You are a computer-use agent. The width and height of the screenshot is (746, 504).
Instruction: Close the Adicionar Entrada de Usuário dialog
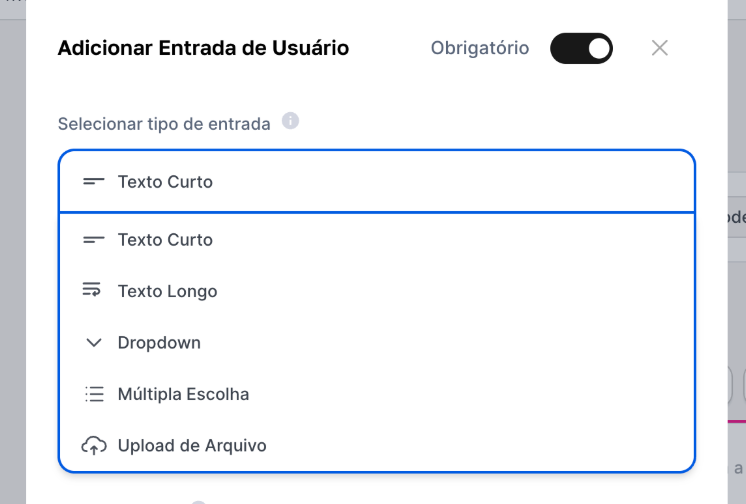[x=659, y=48]
